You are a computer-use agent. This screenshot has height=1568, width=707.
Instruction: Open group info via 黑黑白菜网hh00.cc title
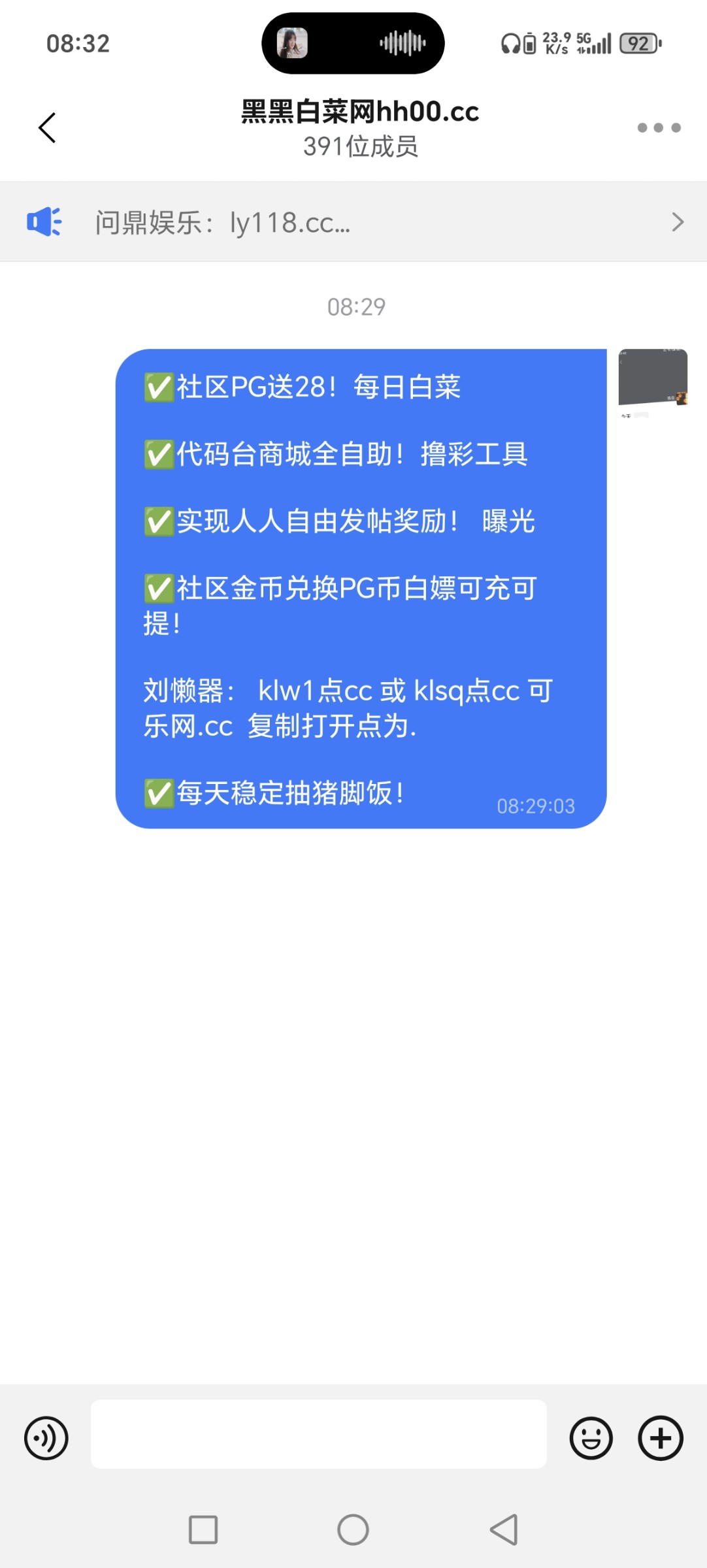click(x=358, y=112)
